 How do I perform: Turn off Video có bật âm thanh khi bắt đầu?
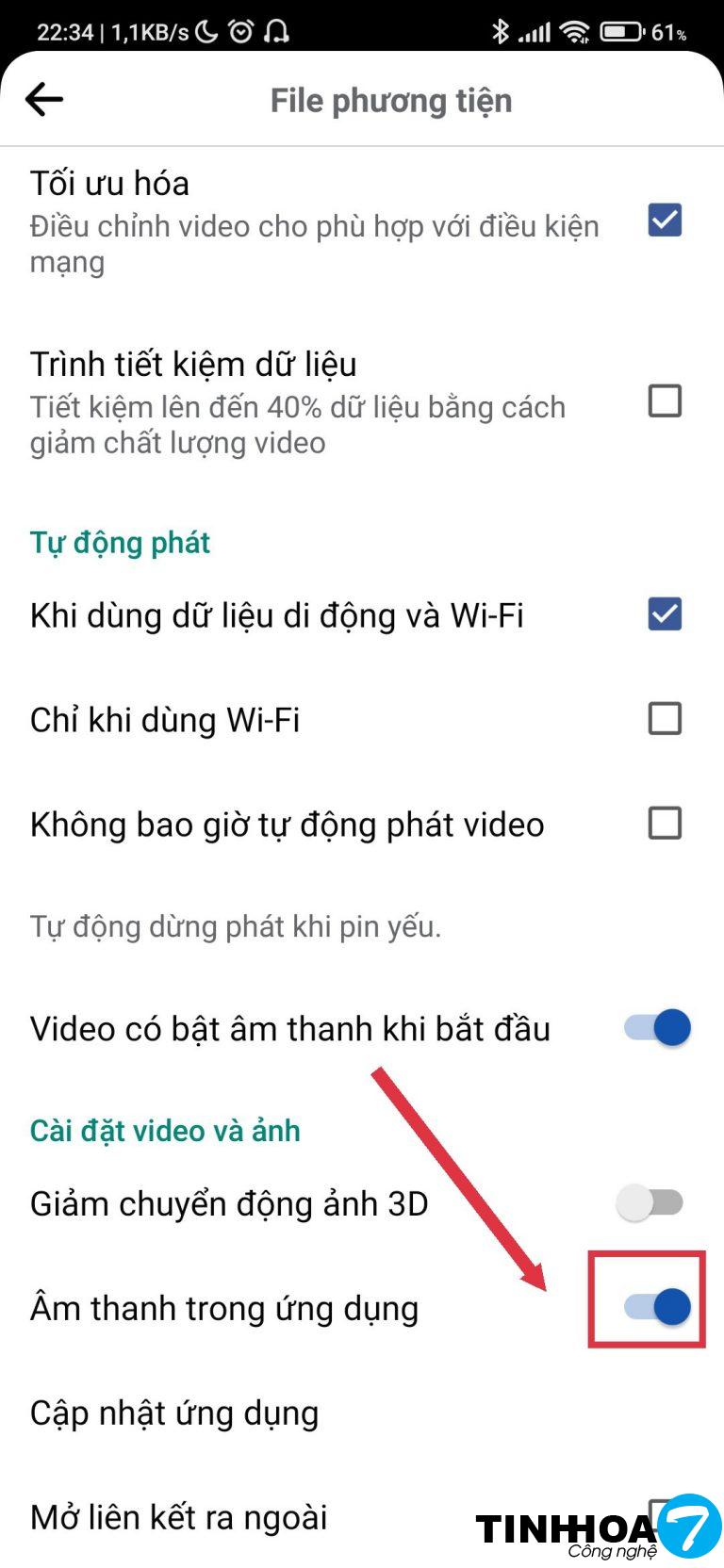coord(657,1027)
